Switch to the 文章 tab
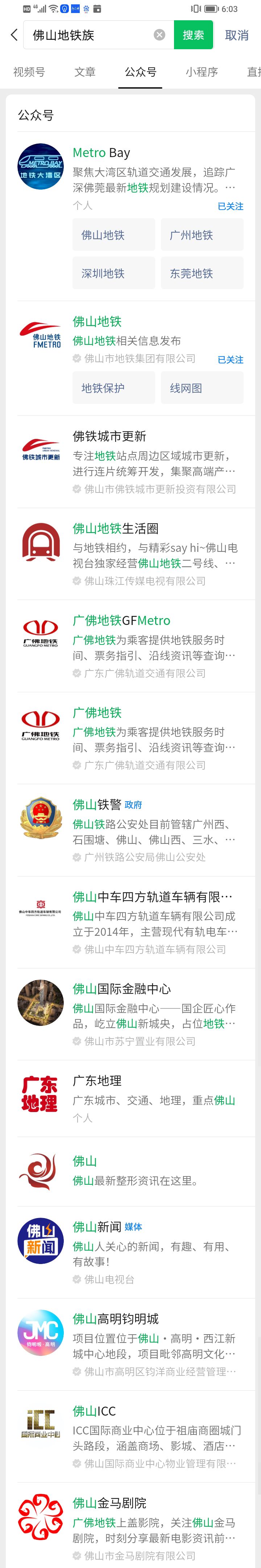261x1568 pixels. [x=85, y=72]
